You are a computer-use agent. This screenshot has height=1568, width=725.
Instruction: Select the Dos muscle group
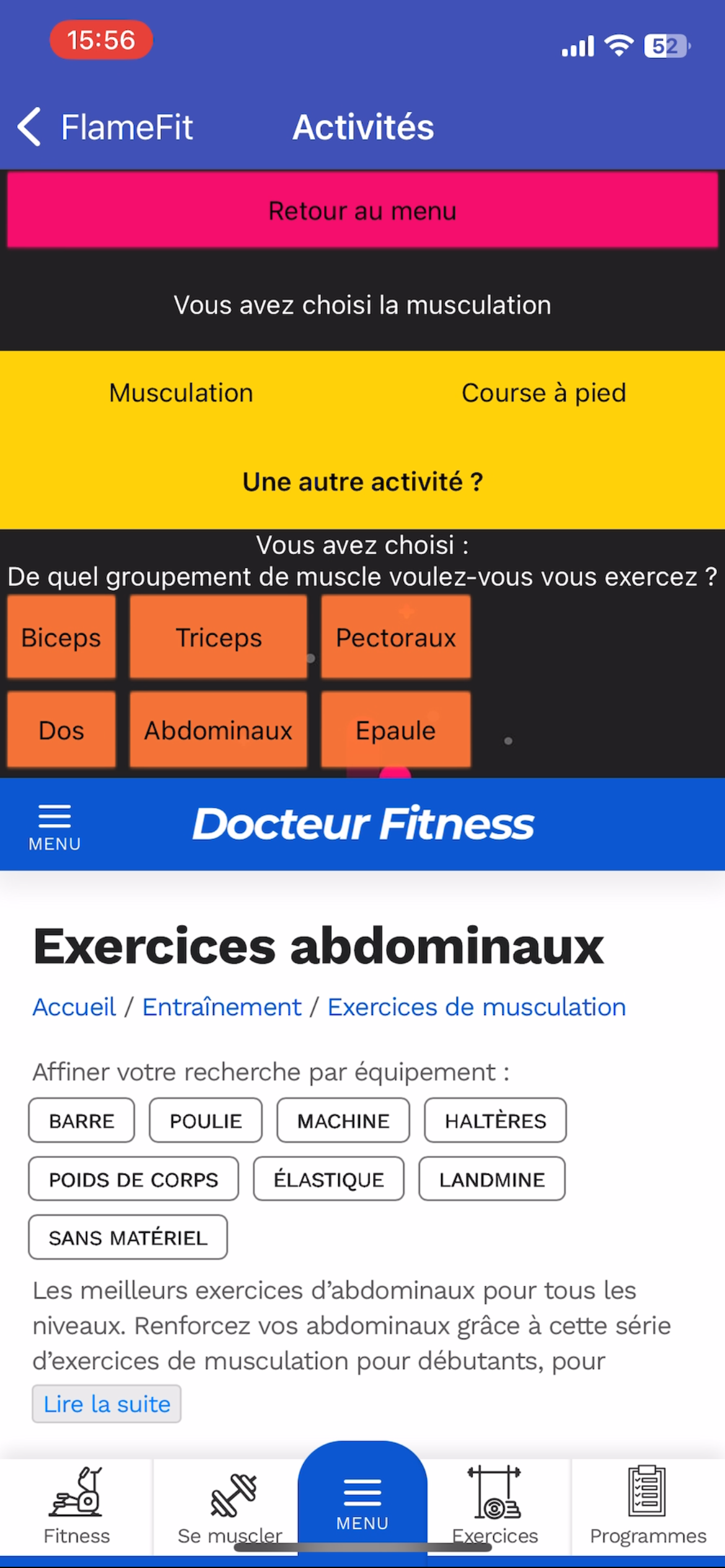coord(61,731)
